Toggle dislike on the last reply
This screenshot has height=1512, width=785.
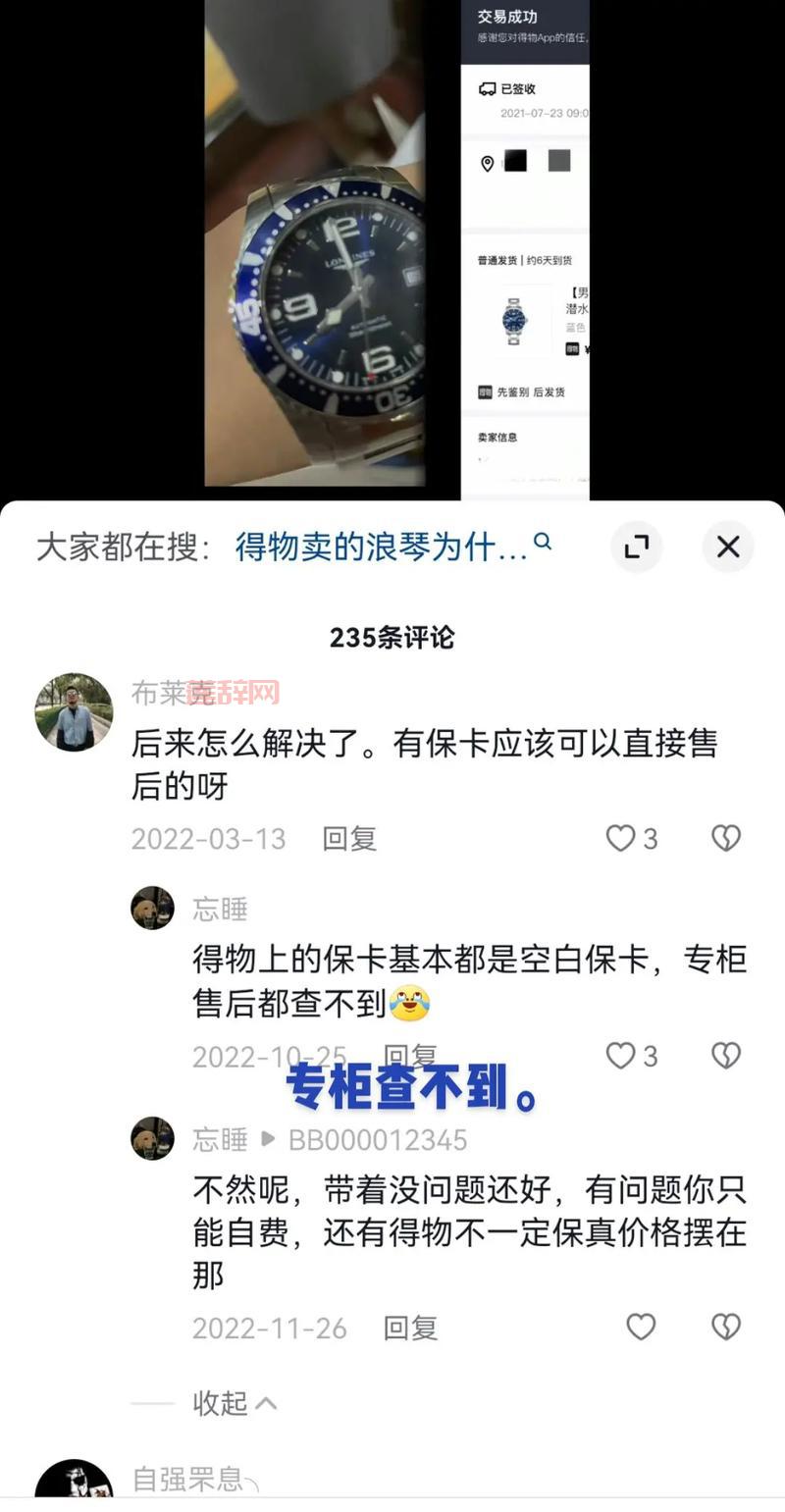724,1328
